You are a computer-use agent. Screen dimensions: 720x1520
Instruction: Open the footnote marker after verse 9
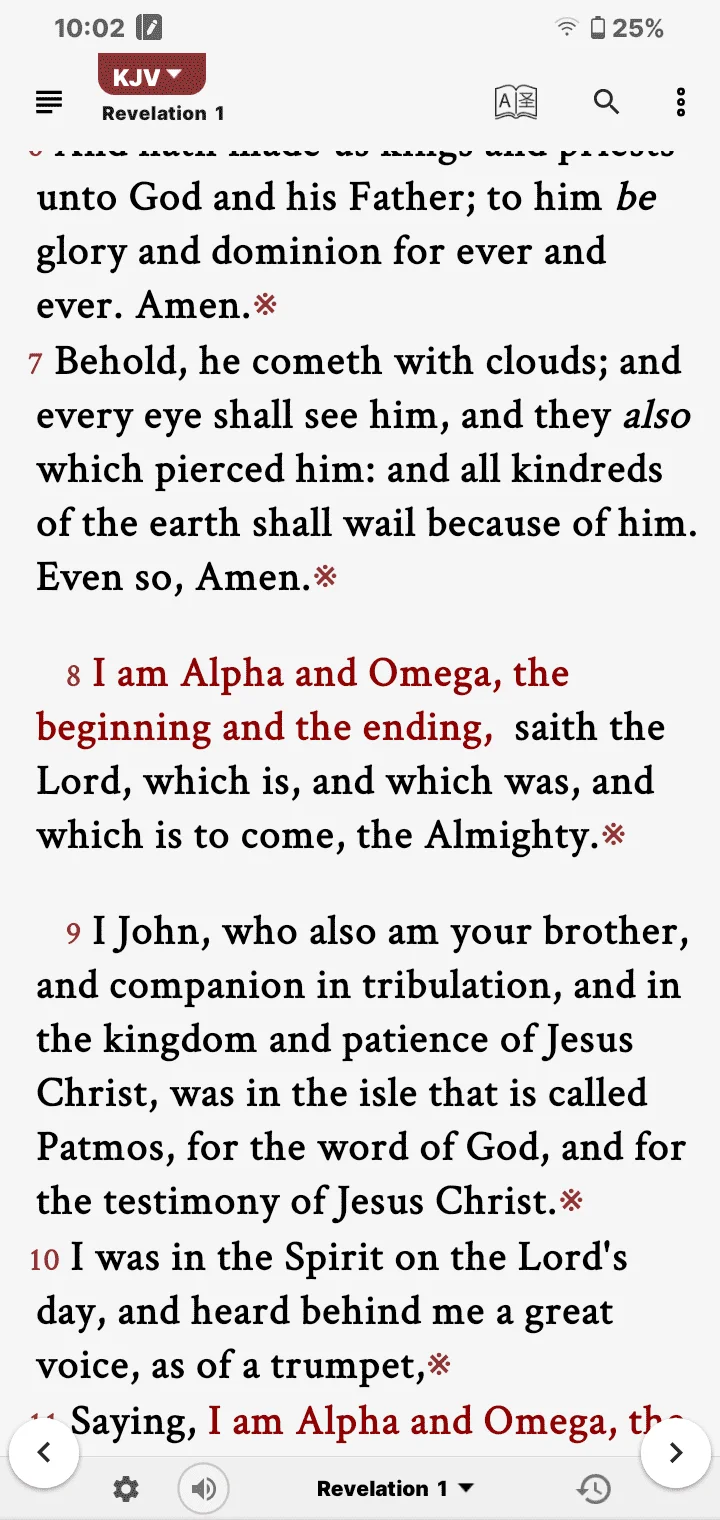(571, 1200)
